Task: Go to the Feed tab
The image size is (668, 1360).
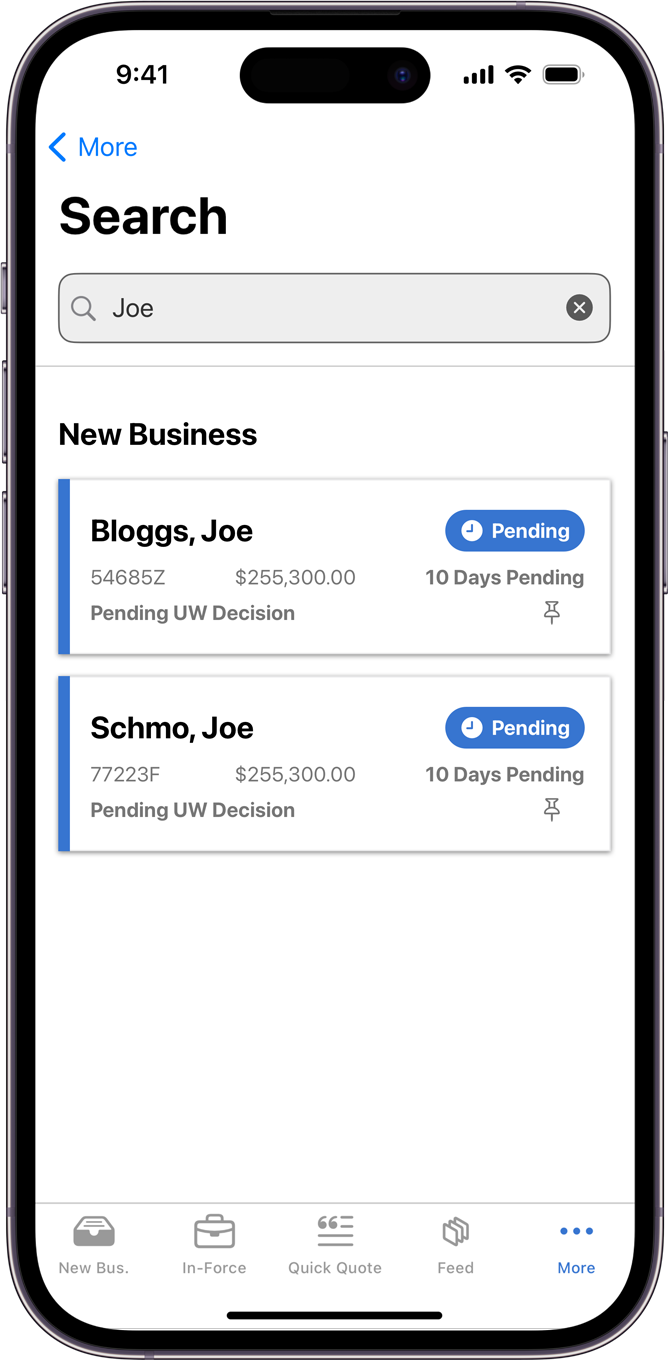Action: point(455,1244)
